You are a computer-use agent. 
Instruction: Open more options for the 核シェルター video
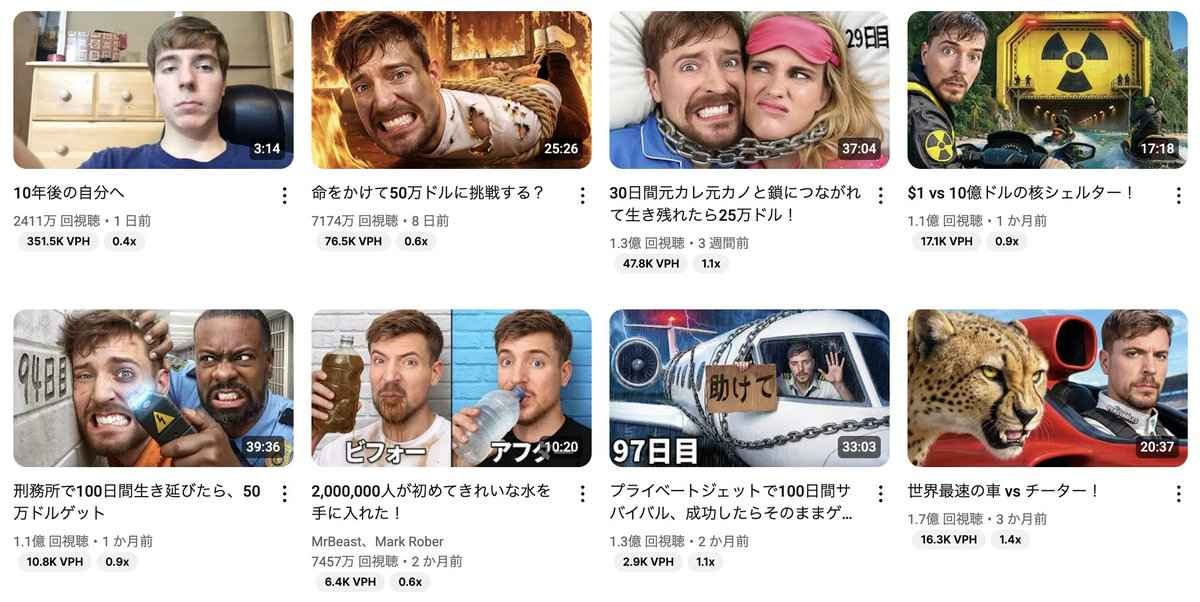click(1178, 195)
